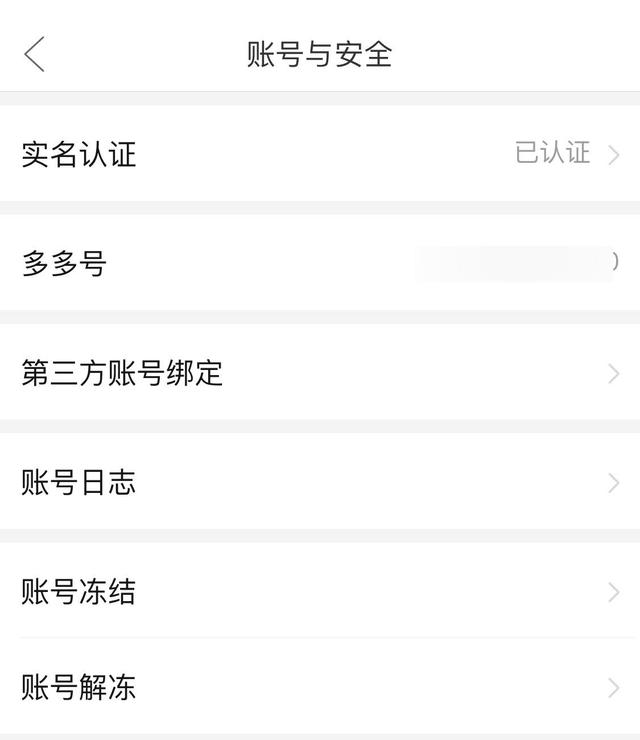The image size is (640, 740).
Task: Go back from 账号与安全 page
Action: click(35, 54)
